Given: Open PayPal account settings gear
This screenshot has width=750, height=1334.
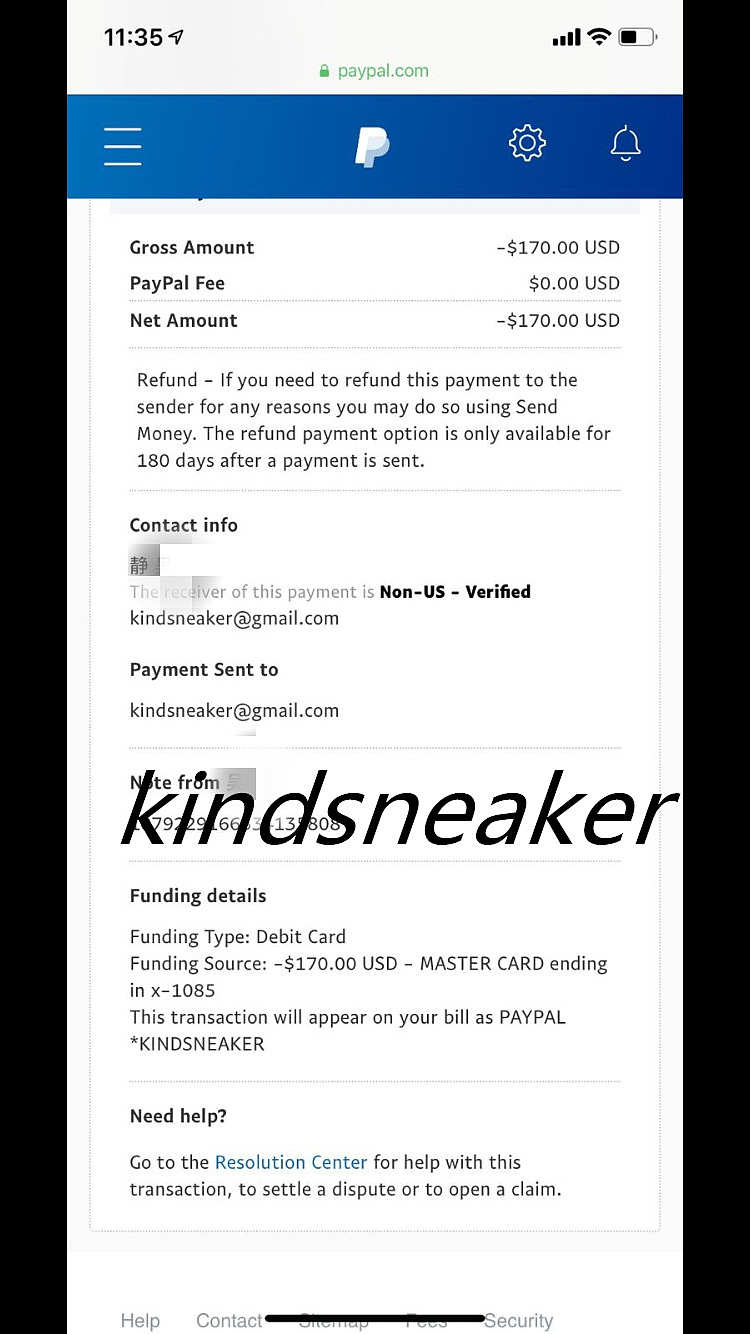Looking at the screenshot, I should [527, 144].
